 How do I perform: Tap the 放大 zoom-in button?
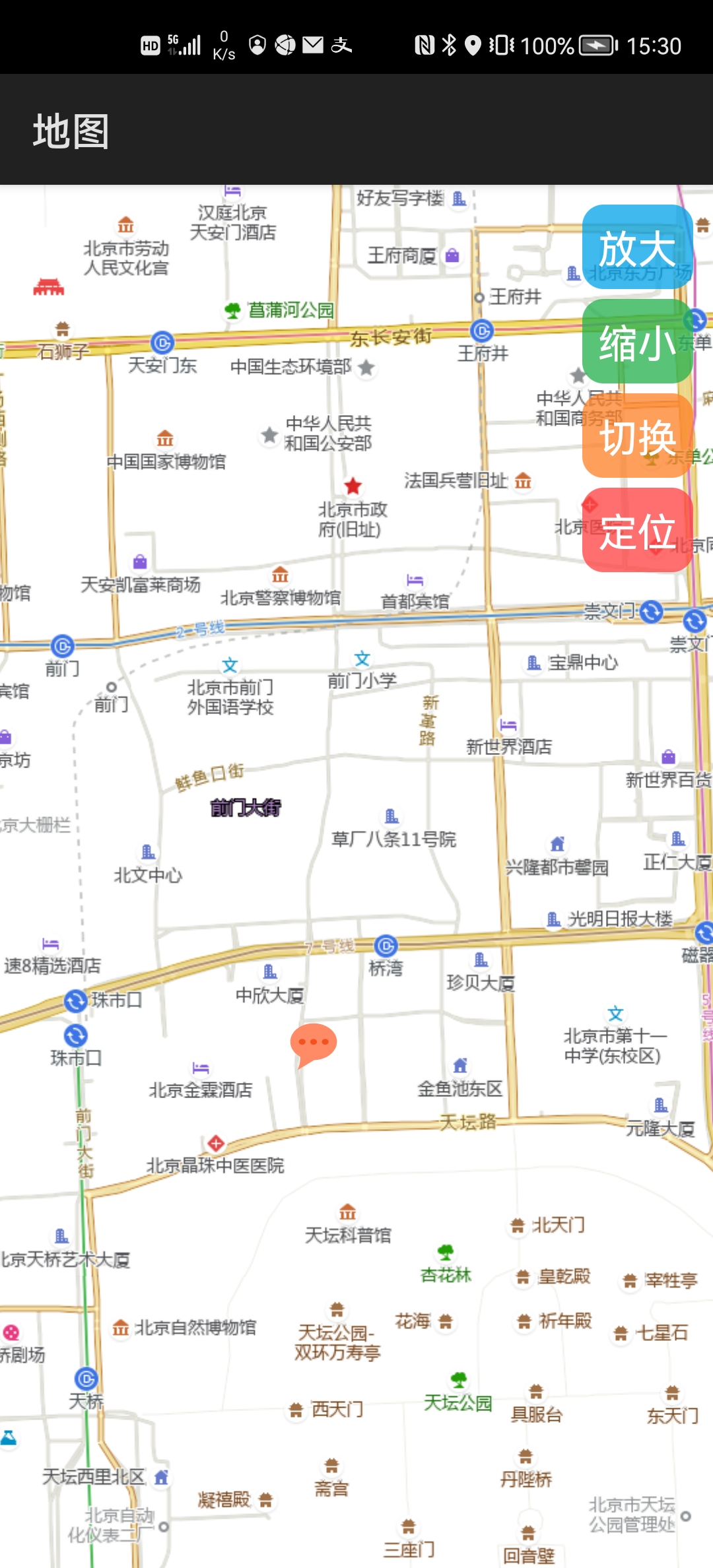[x=637, y=247]
